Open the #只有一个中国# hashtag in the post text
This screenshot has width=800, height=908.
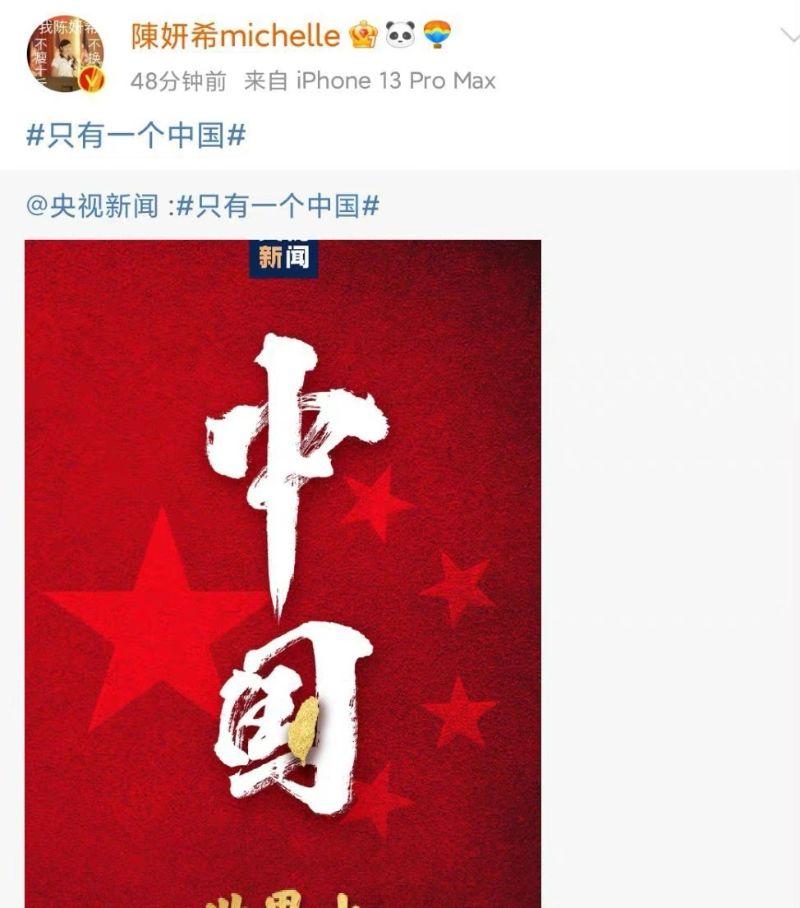[x=135, y=135]
